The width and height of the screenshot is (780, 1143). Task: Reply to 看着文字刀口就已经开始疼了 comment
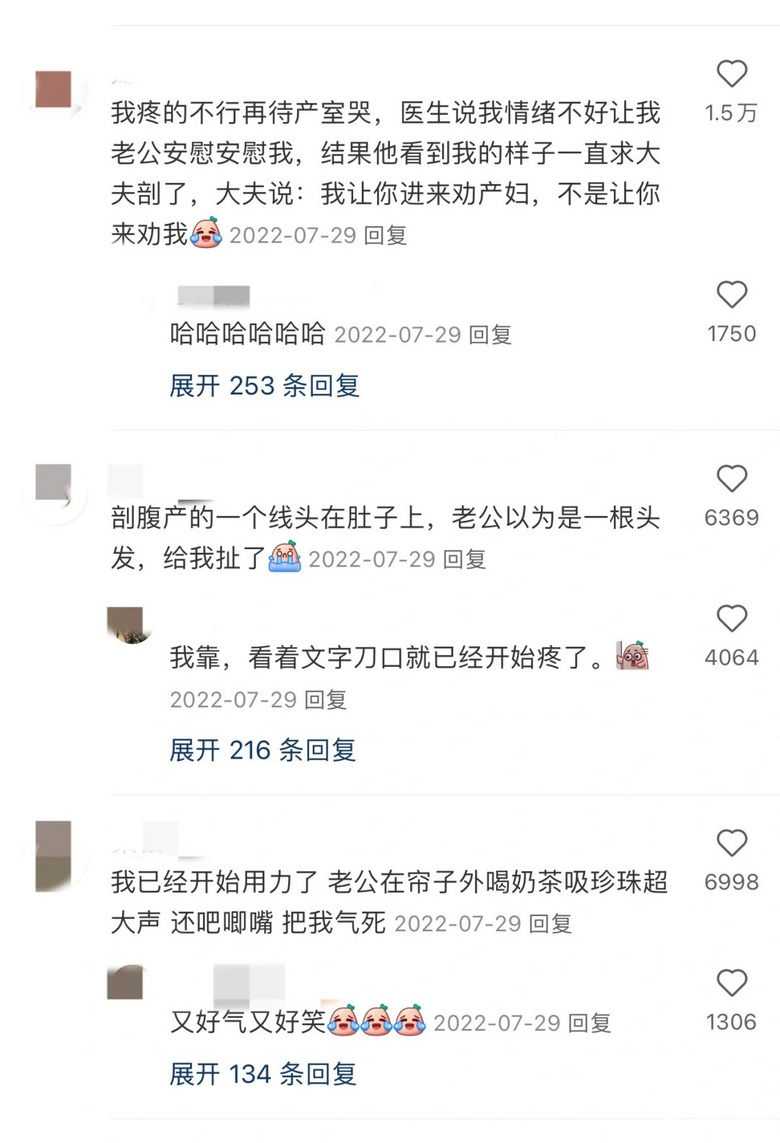[x=323, y=700]
